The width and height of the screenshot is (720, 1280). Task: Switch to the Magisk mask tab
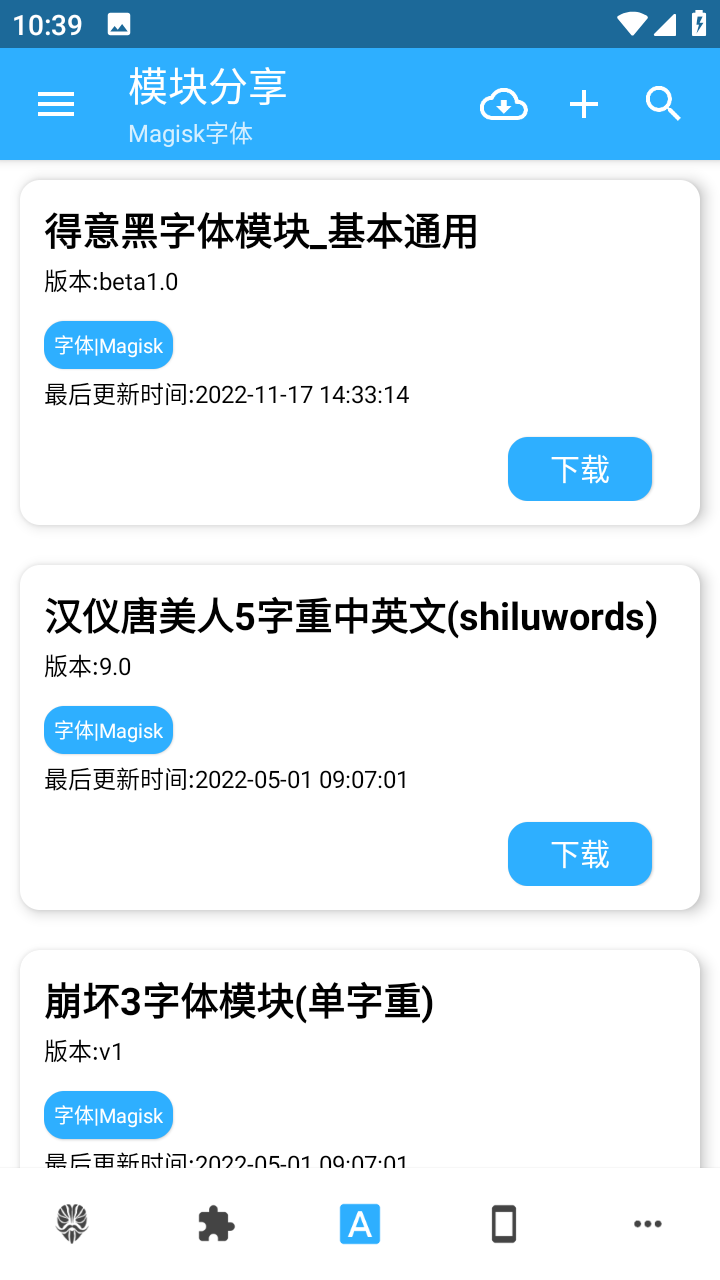72,1224
